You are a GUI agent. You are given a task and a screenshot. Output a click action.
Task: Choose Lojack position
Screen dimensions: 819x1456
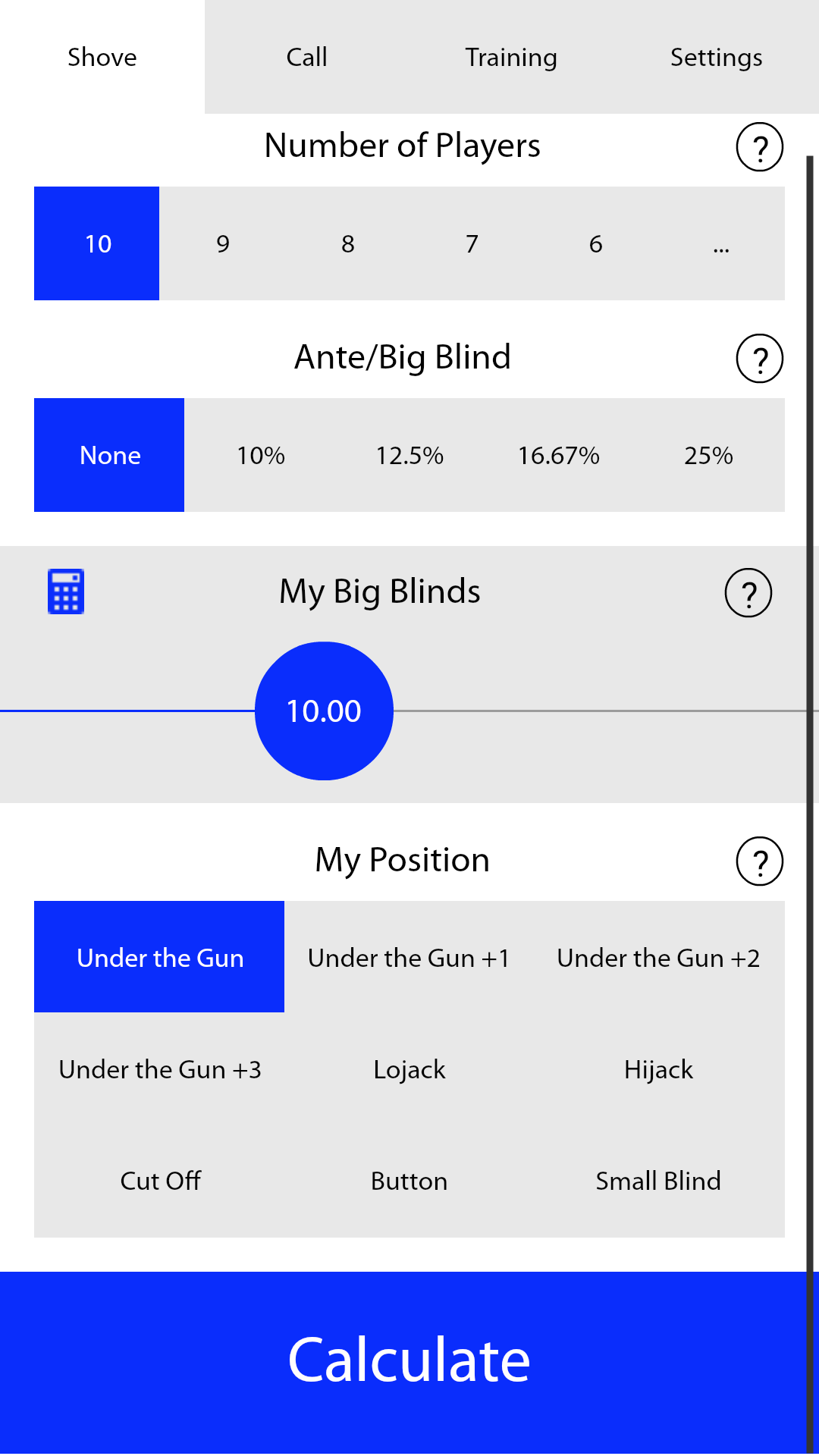[x=409, y=1069]
